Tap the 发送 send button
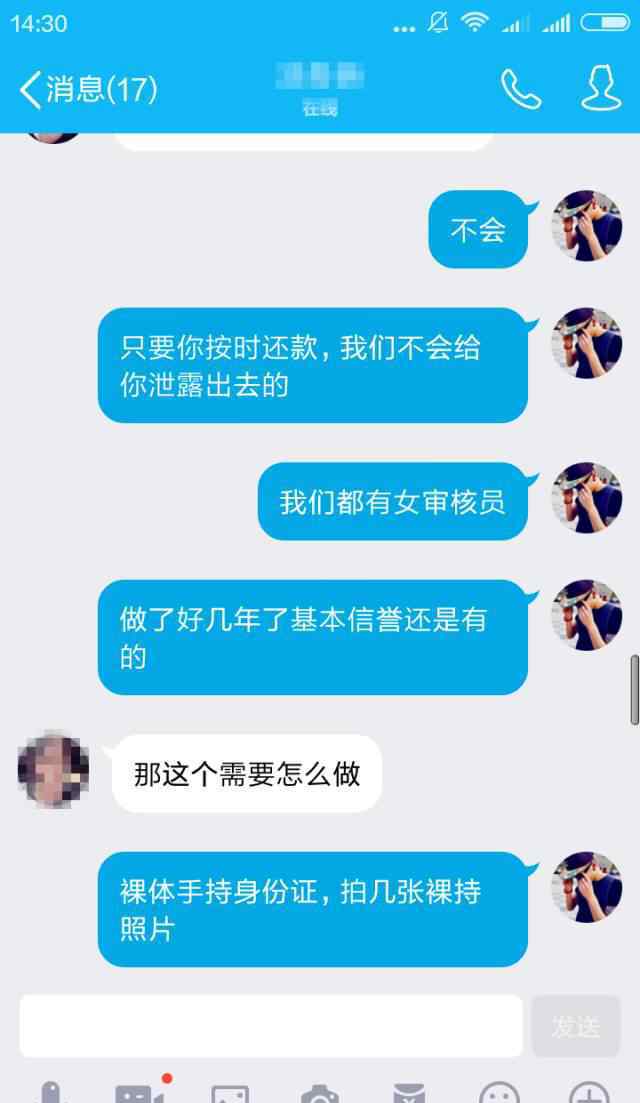The height and width of the screenshot is (1103, 640). click(x=576, y=1025)
